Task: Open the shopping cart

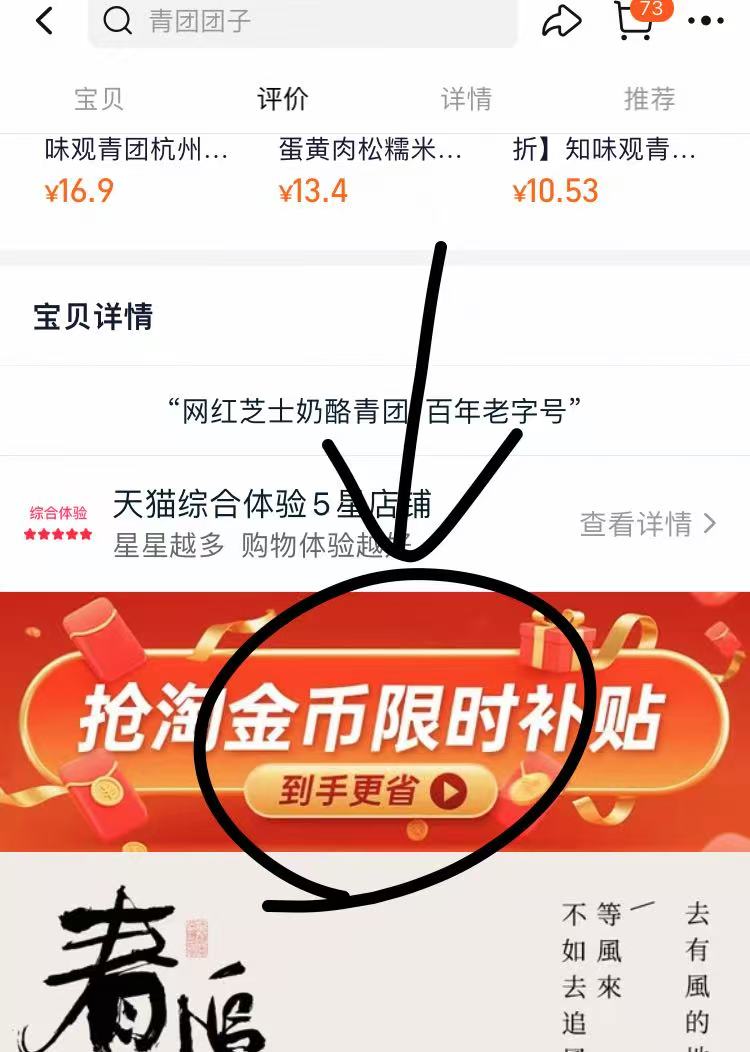Action: tap(636, 20)
